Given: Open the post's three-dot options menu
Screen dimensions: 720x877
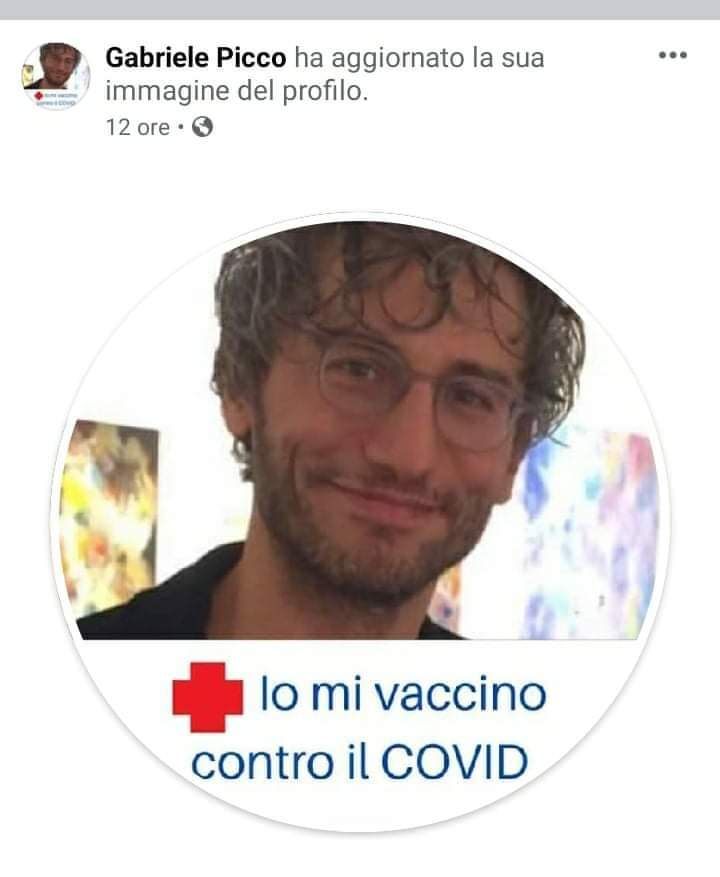Looking at the screenshot, I should [672, 55].
